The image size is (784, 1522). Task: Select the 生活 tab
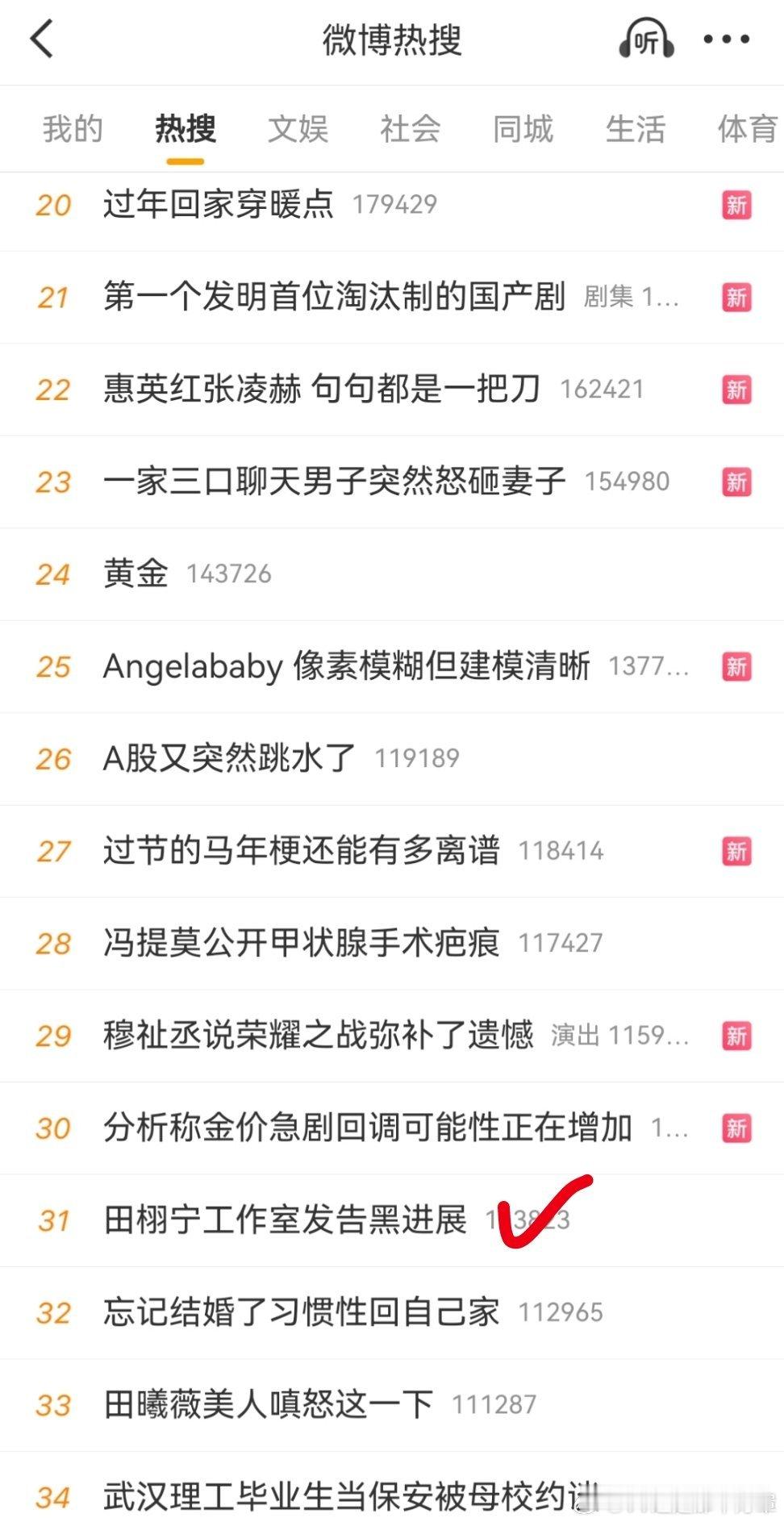tap(636, 129)
